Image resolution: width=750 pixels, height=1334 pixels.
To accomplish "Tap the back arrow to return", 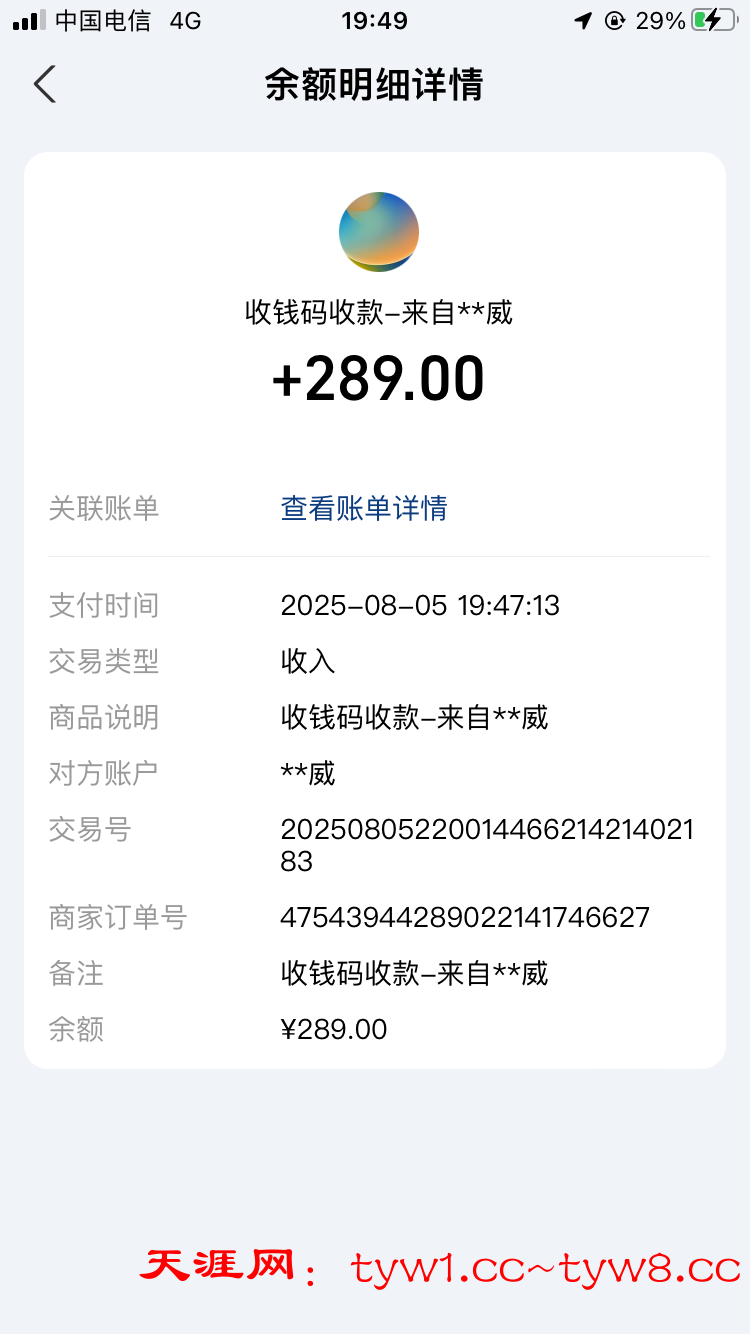I will click(44, 85).
